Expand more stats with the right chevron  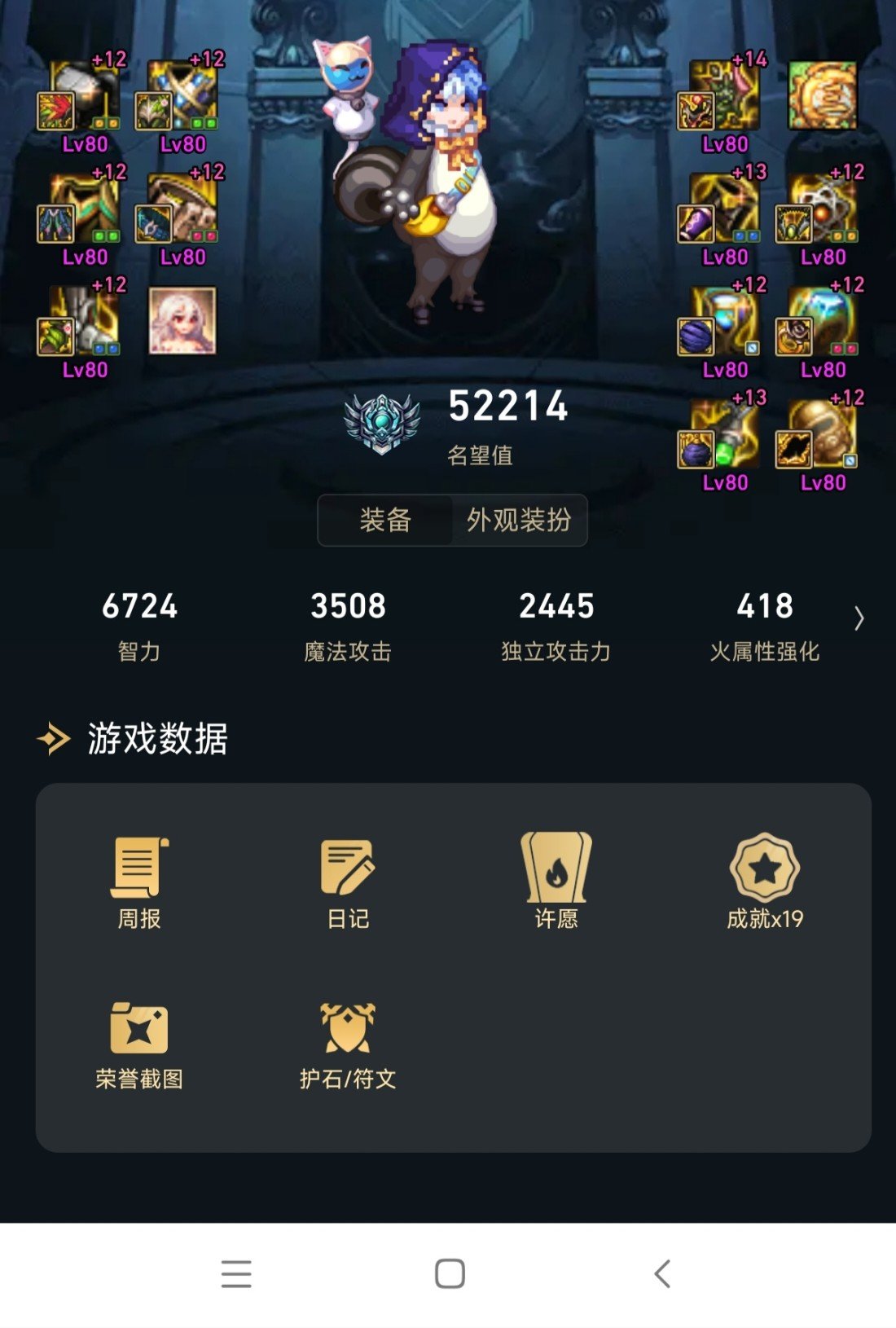tap(859, 619)
